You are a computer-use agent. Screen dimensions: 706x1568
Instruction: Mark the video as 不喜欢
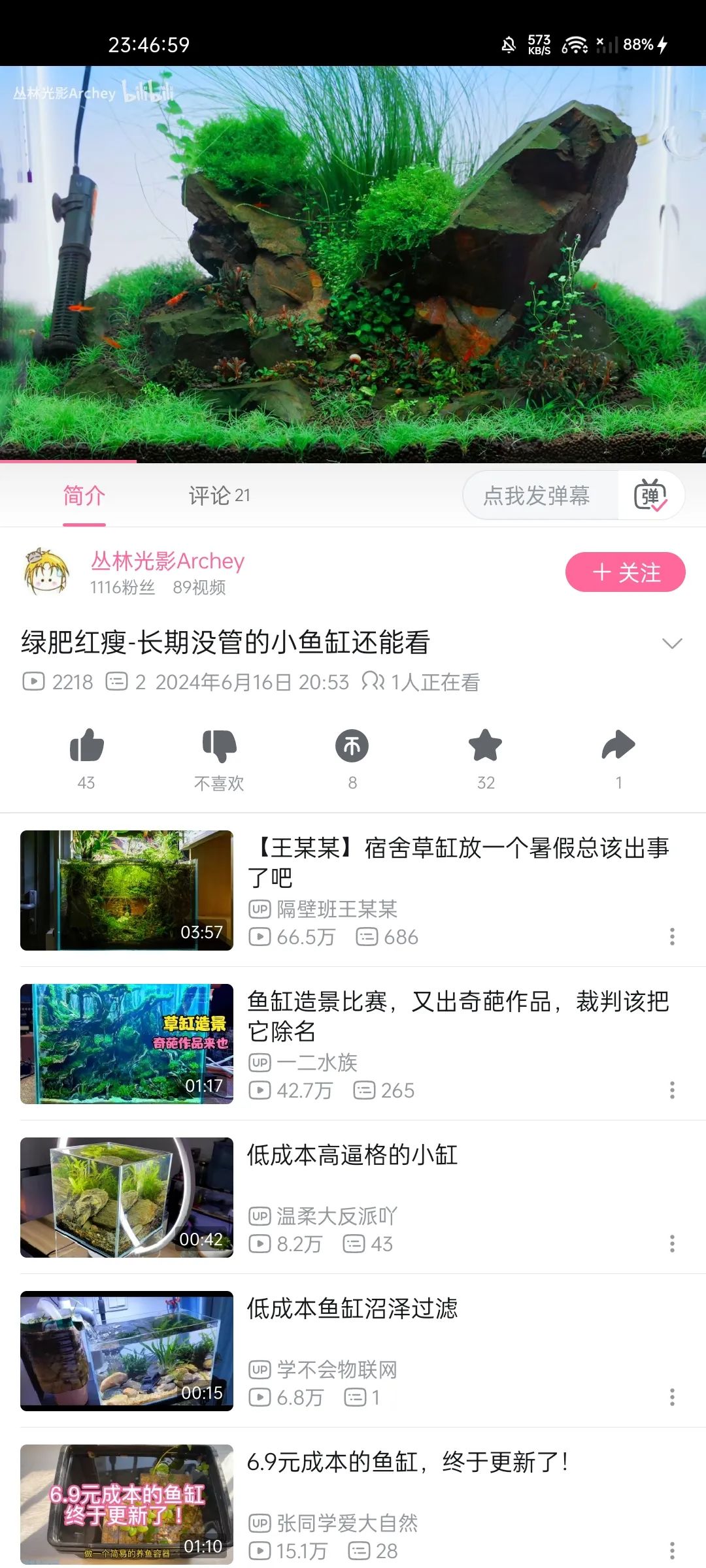coord(219,746)
